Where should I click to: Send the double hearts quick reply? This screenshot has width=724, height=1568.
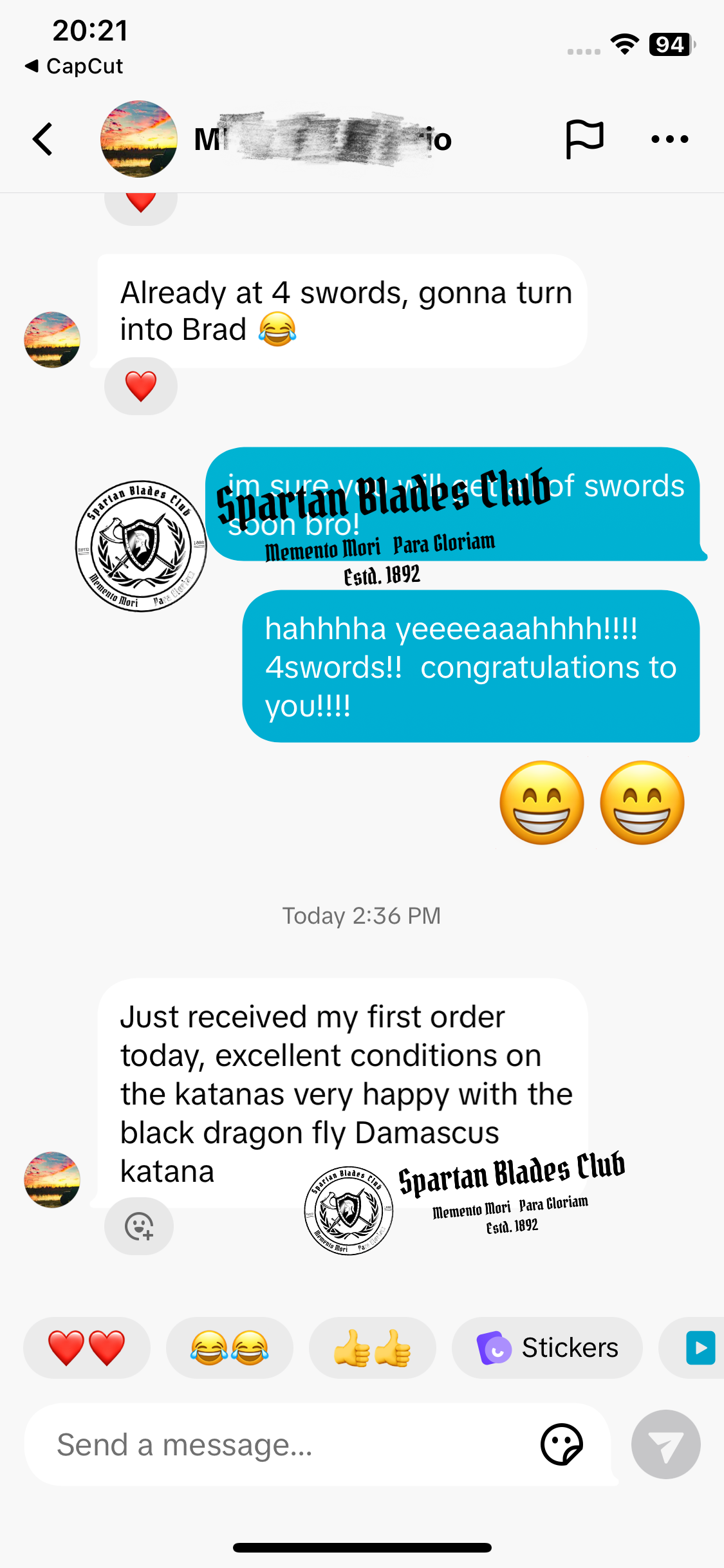click(x=87, y=1347)
